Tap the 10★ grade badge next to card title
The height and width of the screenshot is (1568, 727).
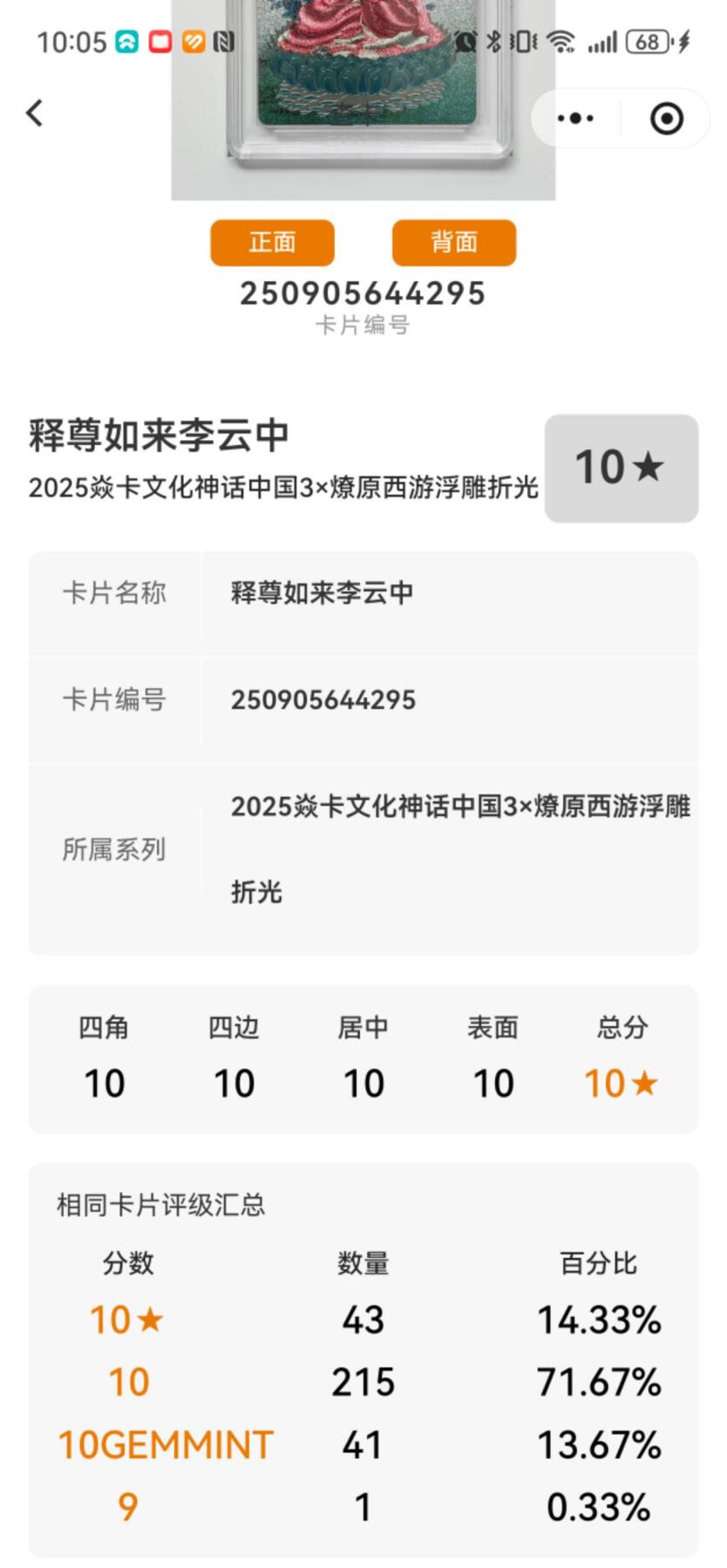point(620,469)
